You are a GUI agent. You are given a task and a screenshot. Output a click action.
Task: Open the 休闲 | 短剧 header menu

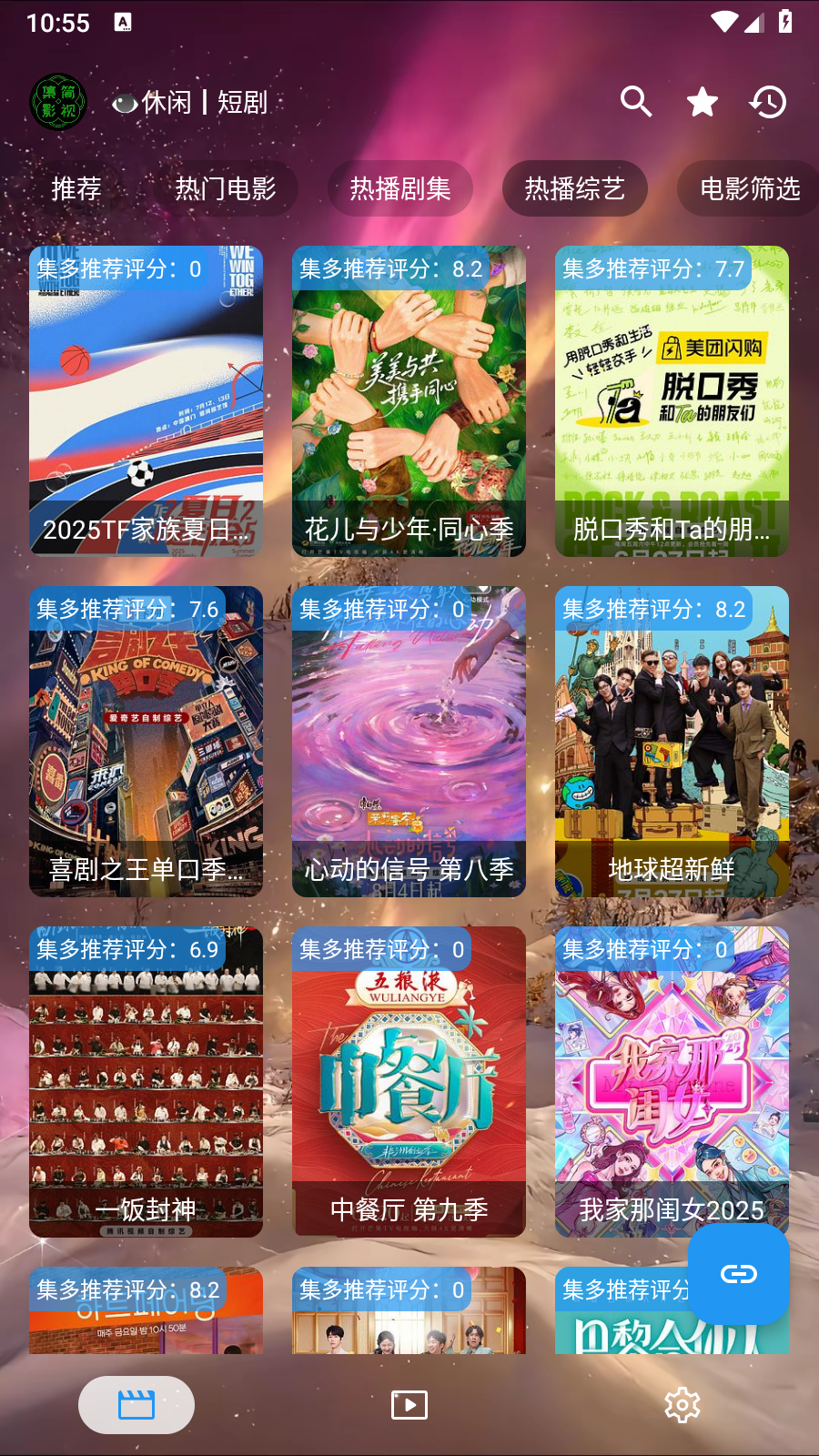pyautogui.click(x=188, y=103)
